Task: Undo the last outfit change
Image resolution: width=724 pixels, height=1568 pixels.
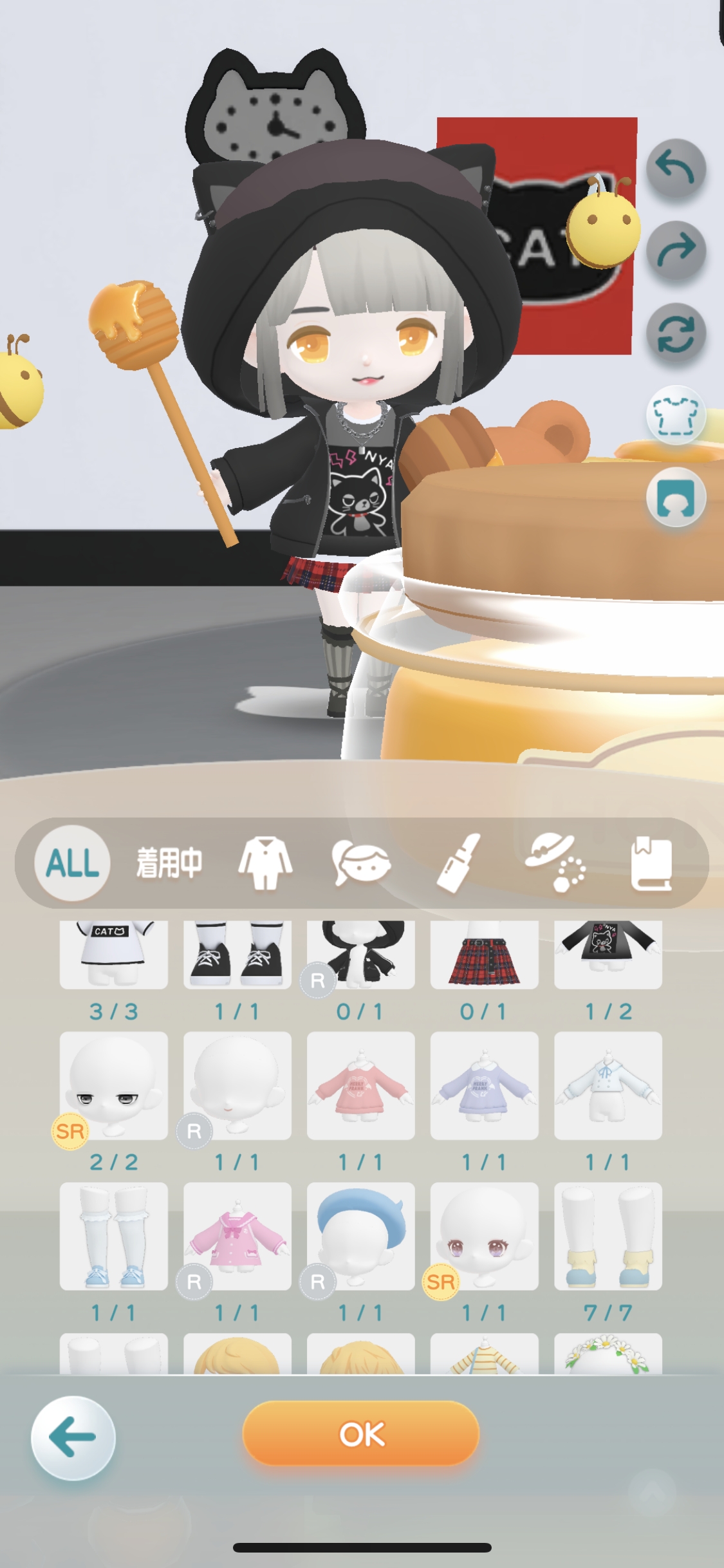Action: (x=675, y=169)
